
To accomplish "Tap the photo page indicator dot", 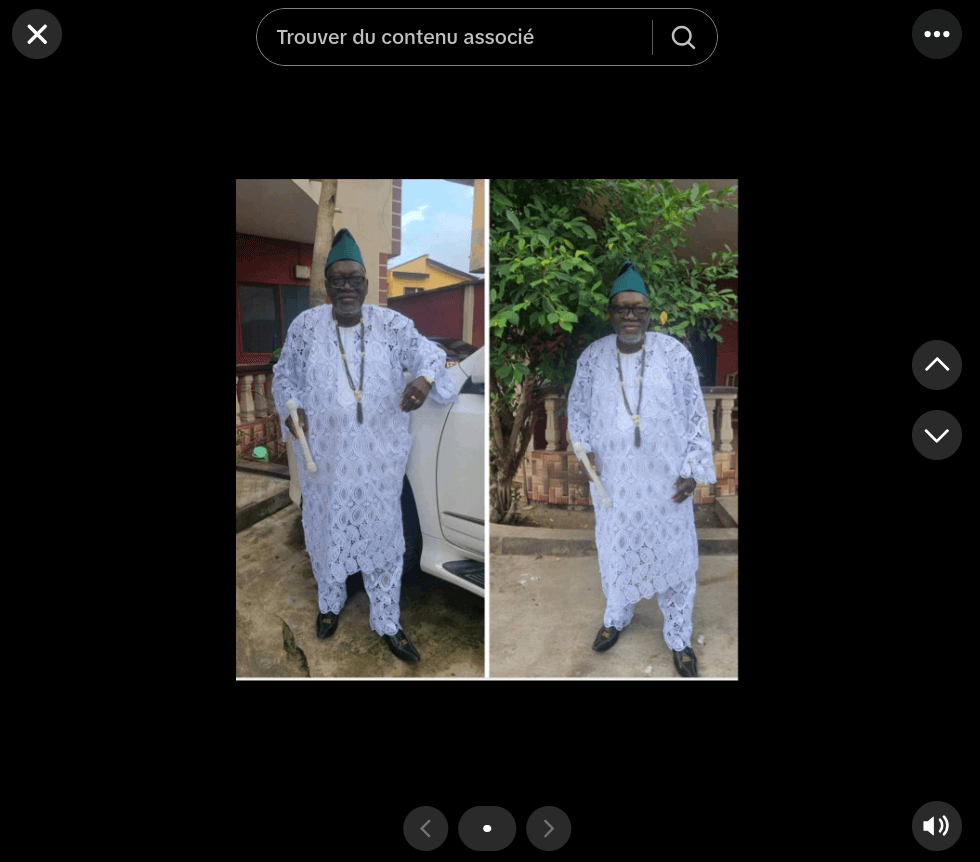I will click(x=487, y=828).
